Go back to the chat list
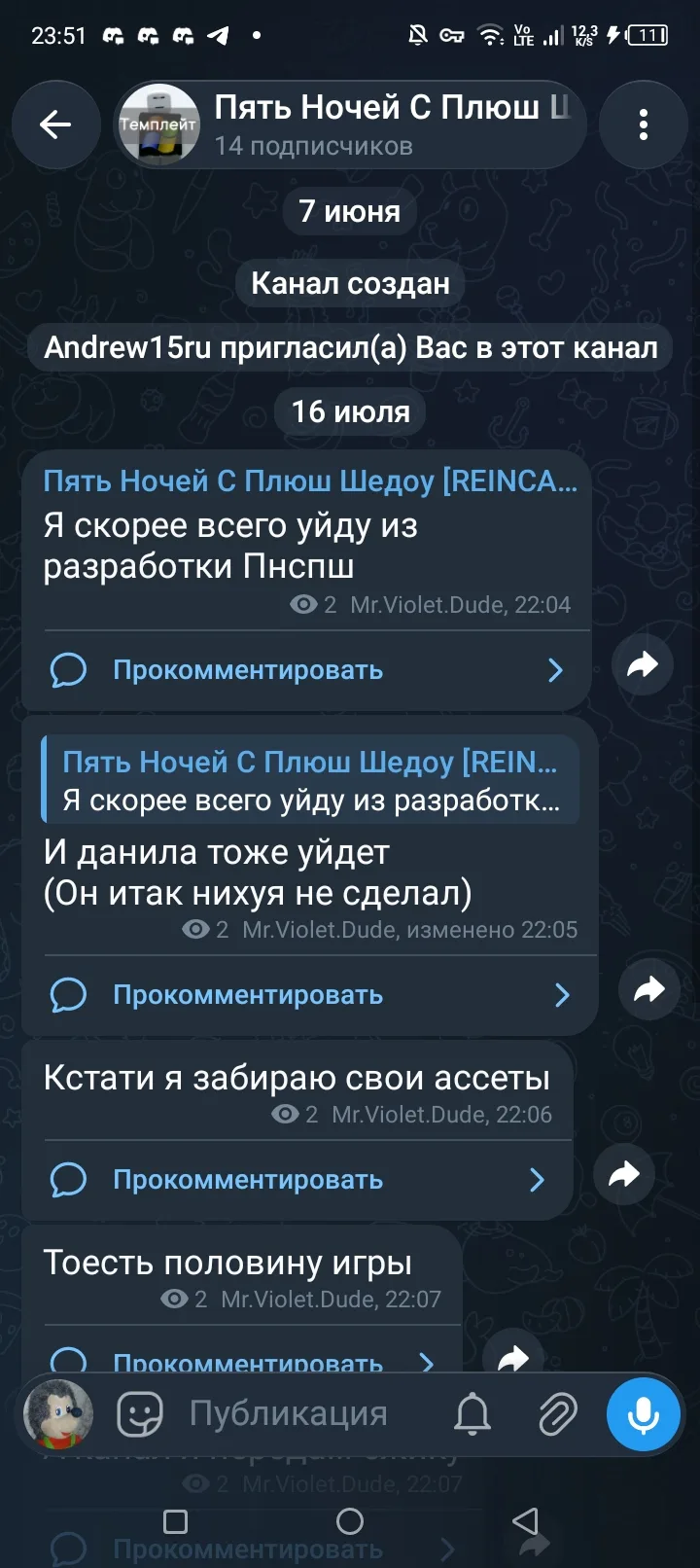 point(55,125)
